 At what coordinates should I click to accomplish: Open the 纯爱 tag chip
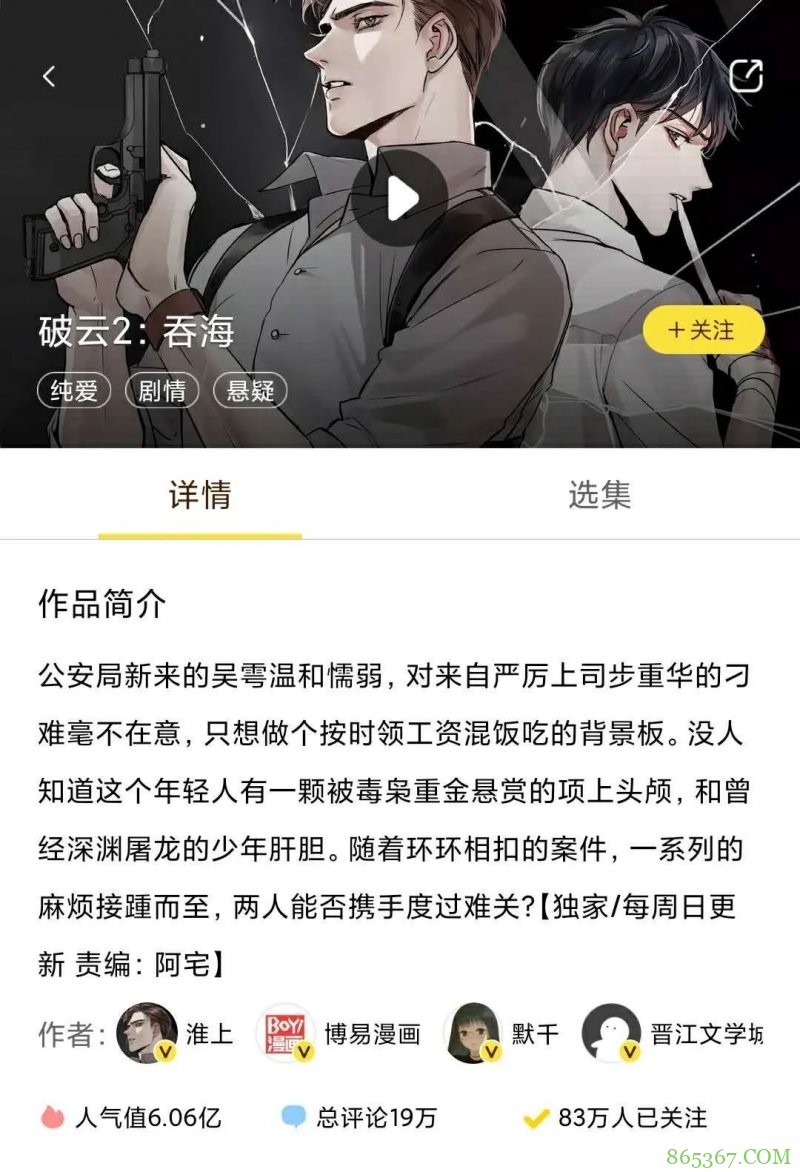click(x=75, y=390)
